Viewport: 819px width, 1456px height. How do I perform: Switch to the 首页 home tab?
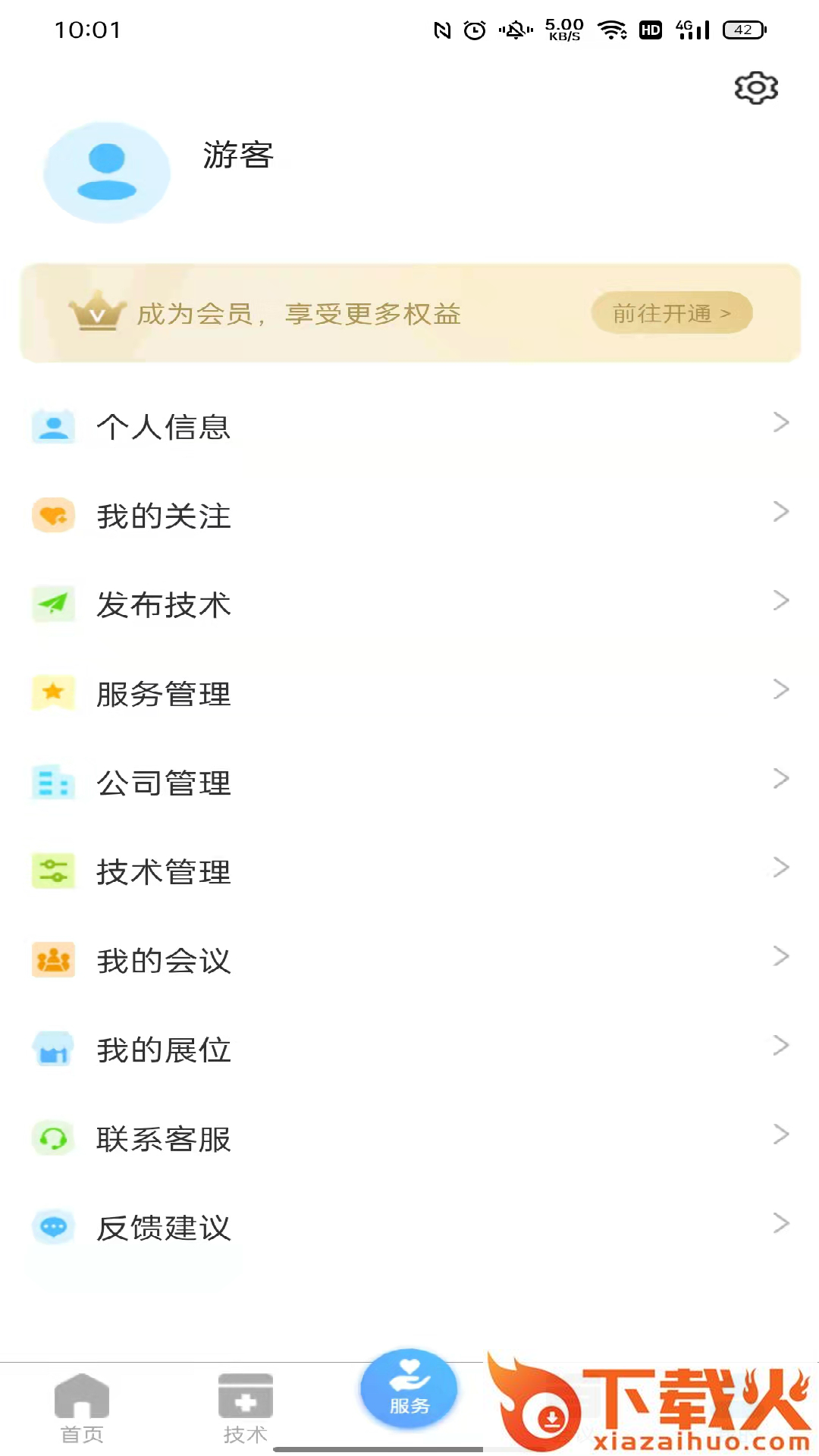click(x=82, y=1408)
